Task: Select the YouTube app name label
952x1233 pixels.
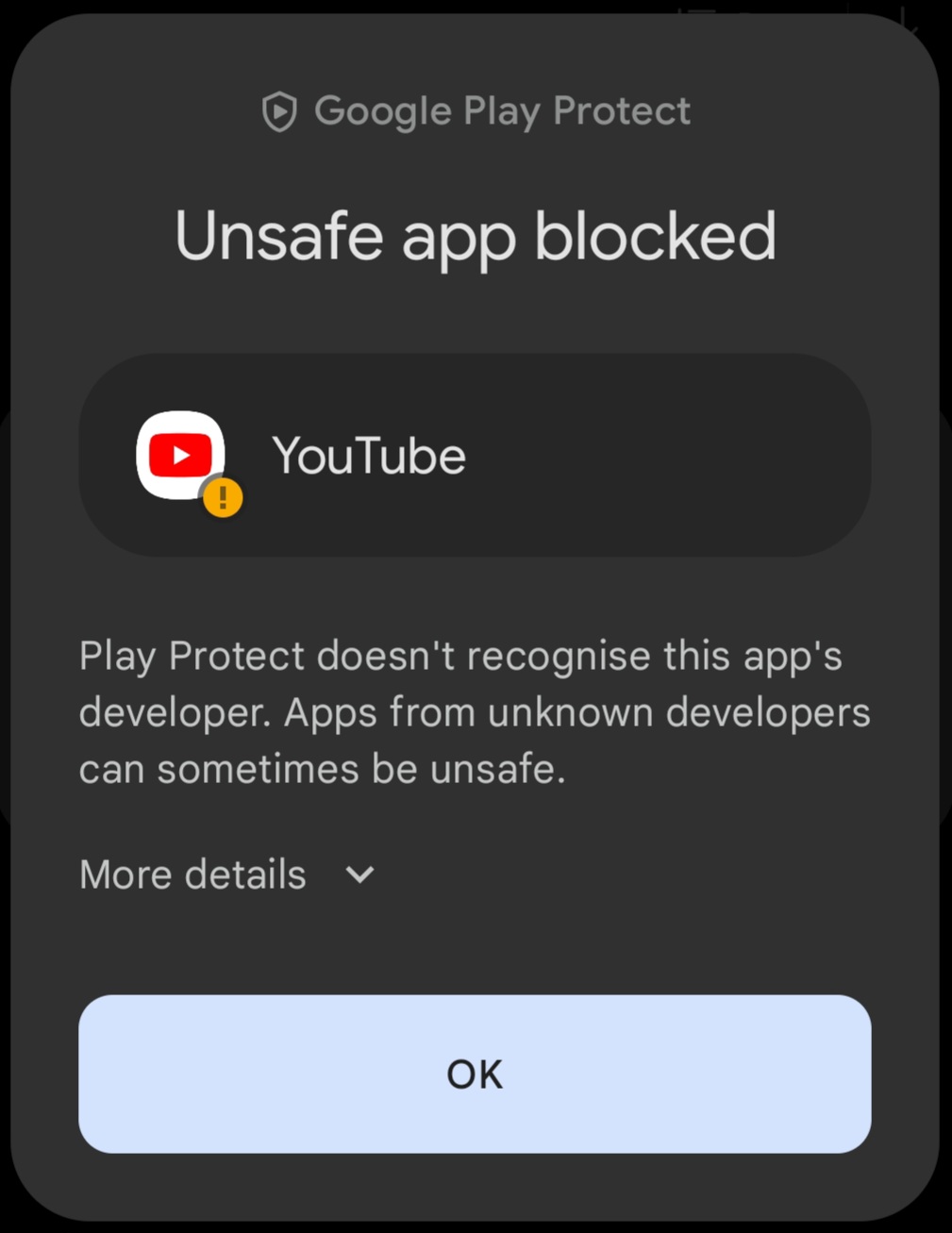Action: [x=369, y=455]
